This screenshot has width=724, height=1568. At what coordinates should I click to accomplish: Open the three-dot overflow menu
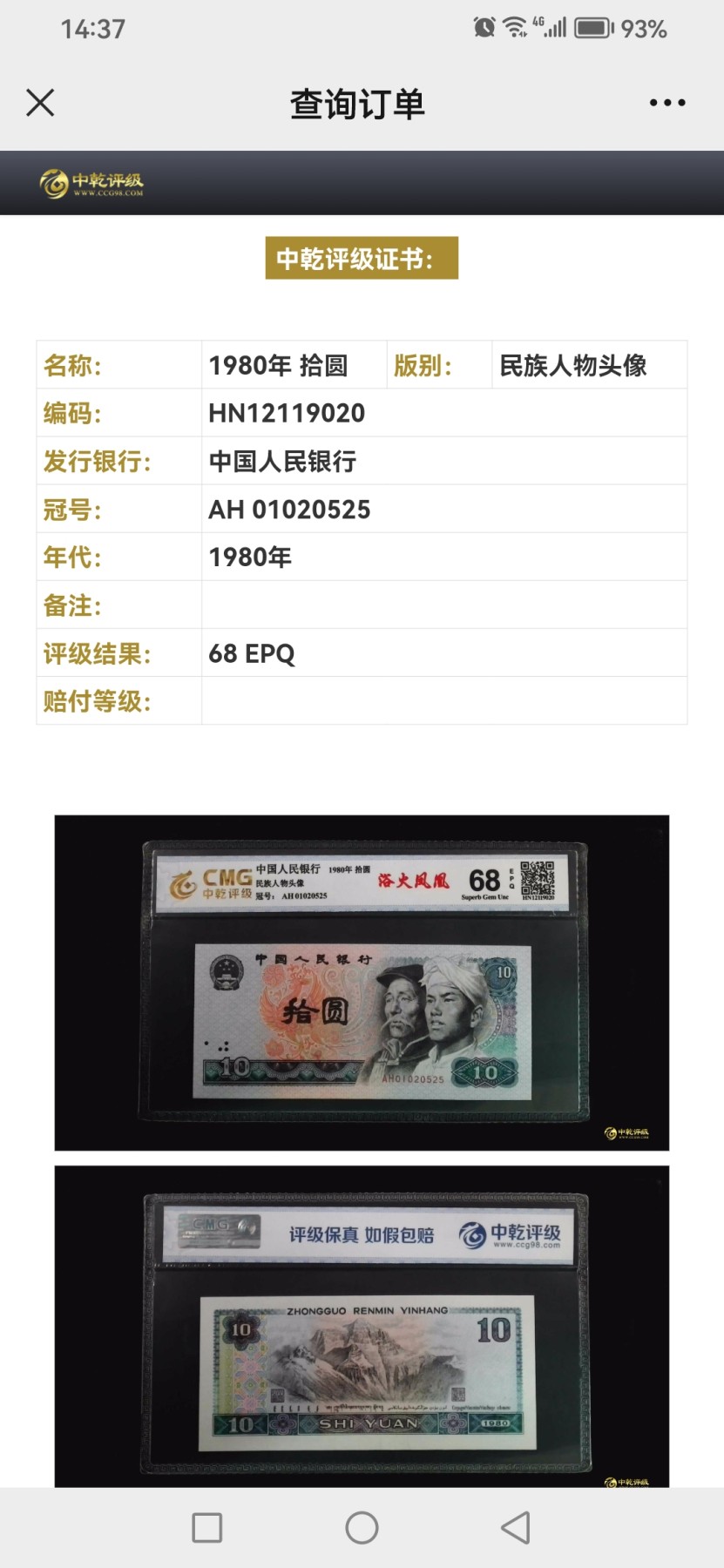coord(667,103)
